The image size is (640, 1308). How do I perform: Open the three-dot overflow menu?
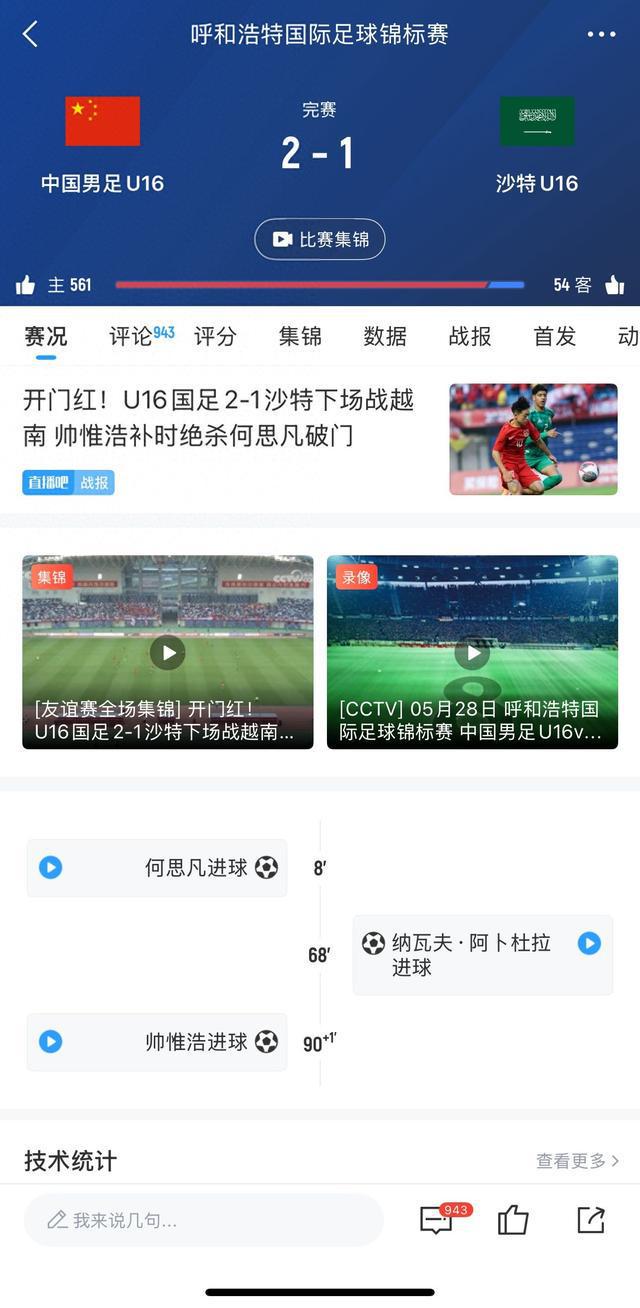tap(601, 34)
